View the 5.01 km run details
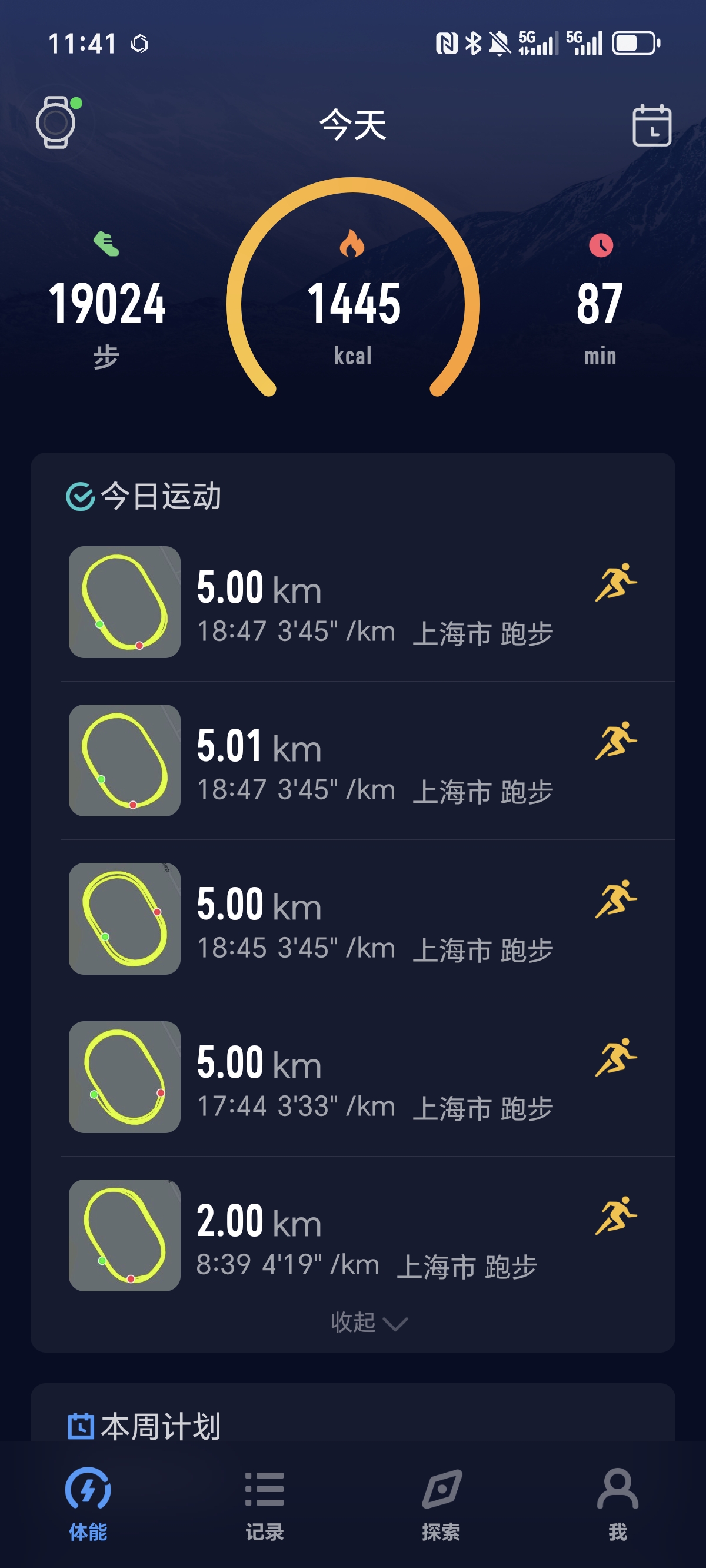 point(353,761)
